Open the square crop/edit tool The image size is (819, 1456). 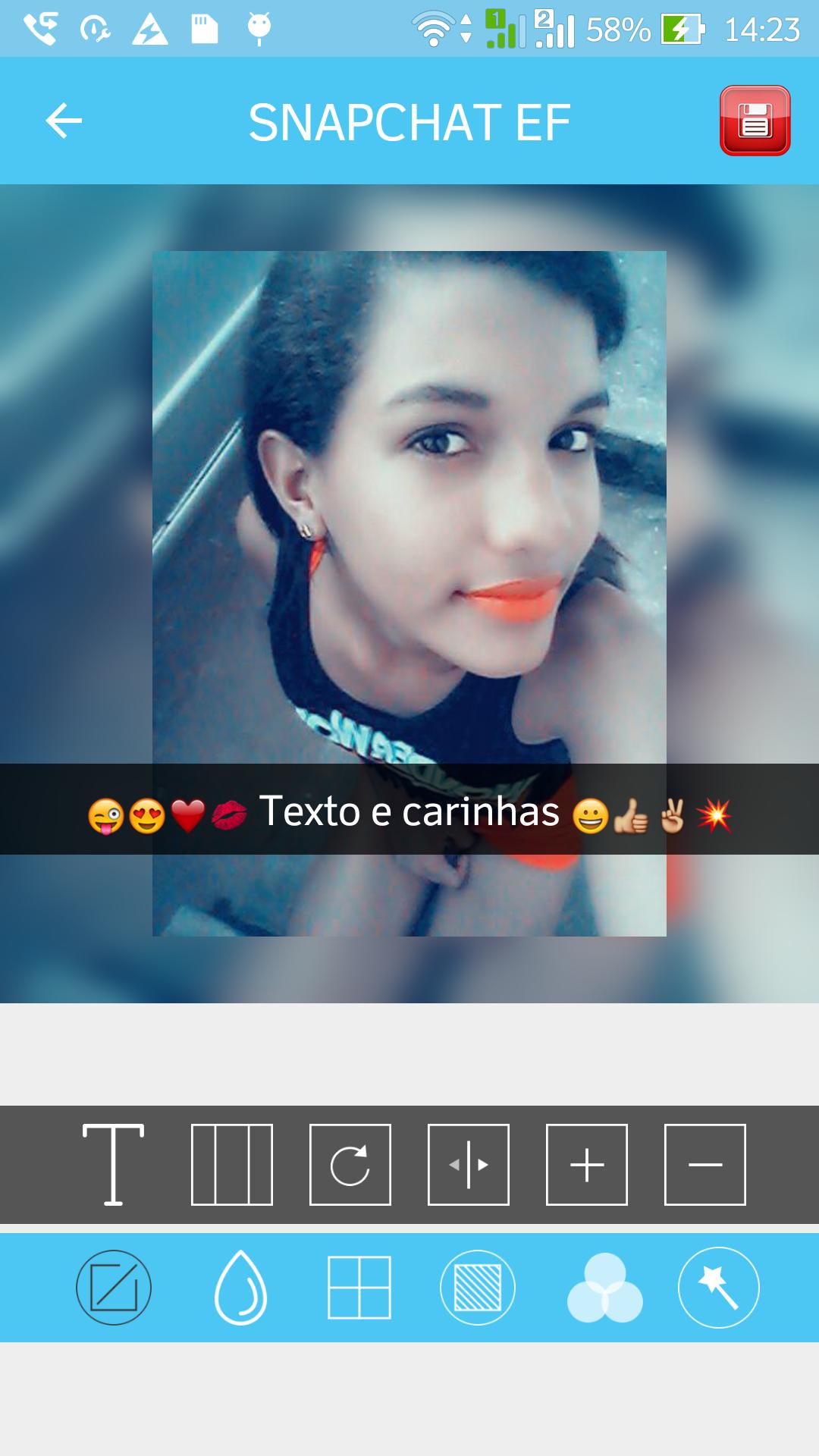click(114, 1288)
